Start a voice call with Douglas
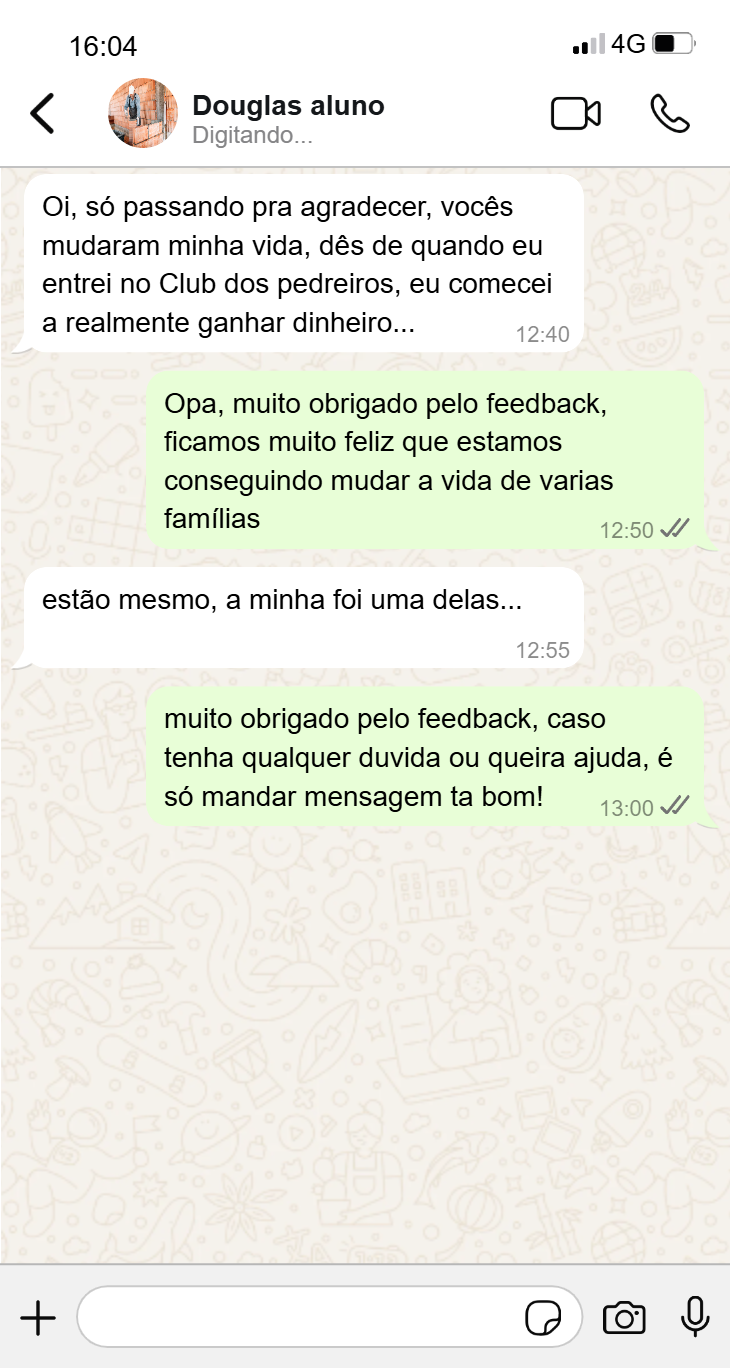 669,114
